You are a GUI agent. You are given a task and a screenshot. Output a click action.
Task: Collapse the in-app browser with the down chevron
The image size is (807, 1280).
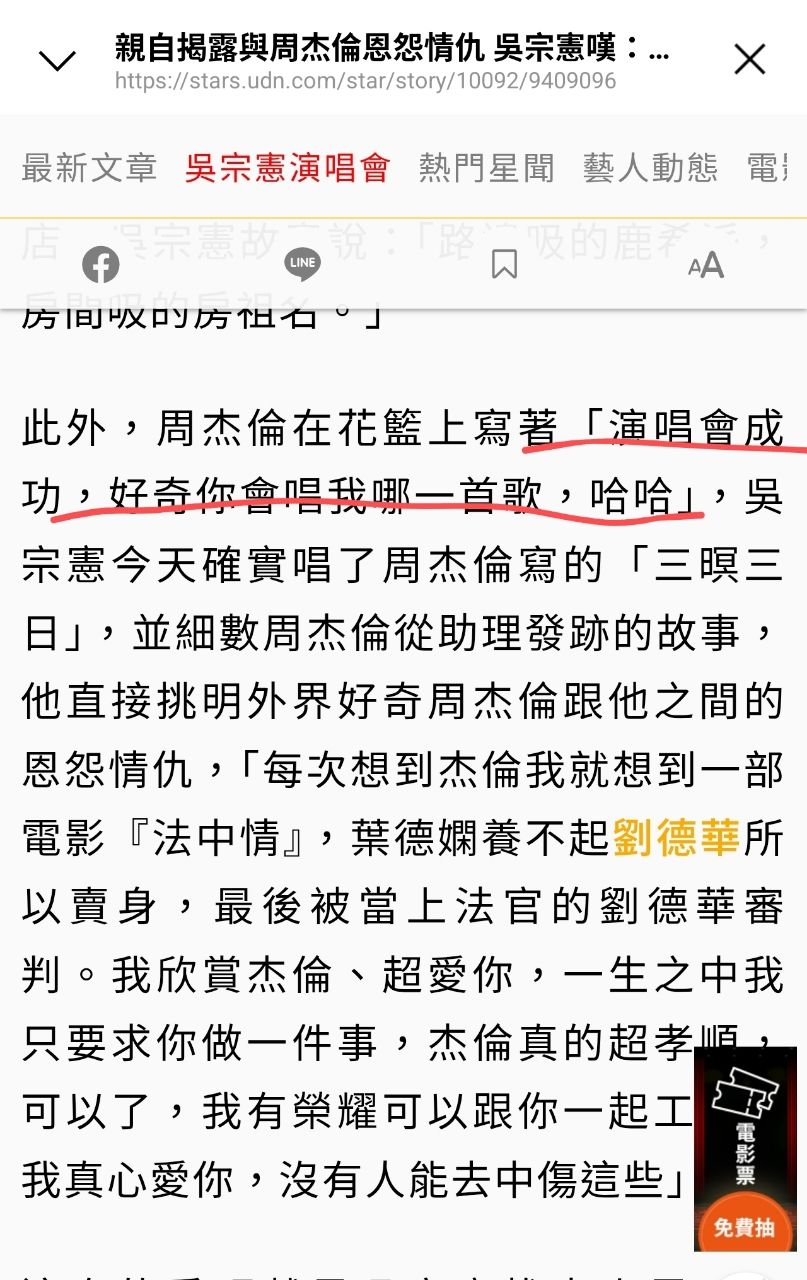(58, 62)
